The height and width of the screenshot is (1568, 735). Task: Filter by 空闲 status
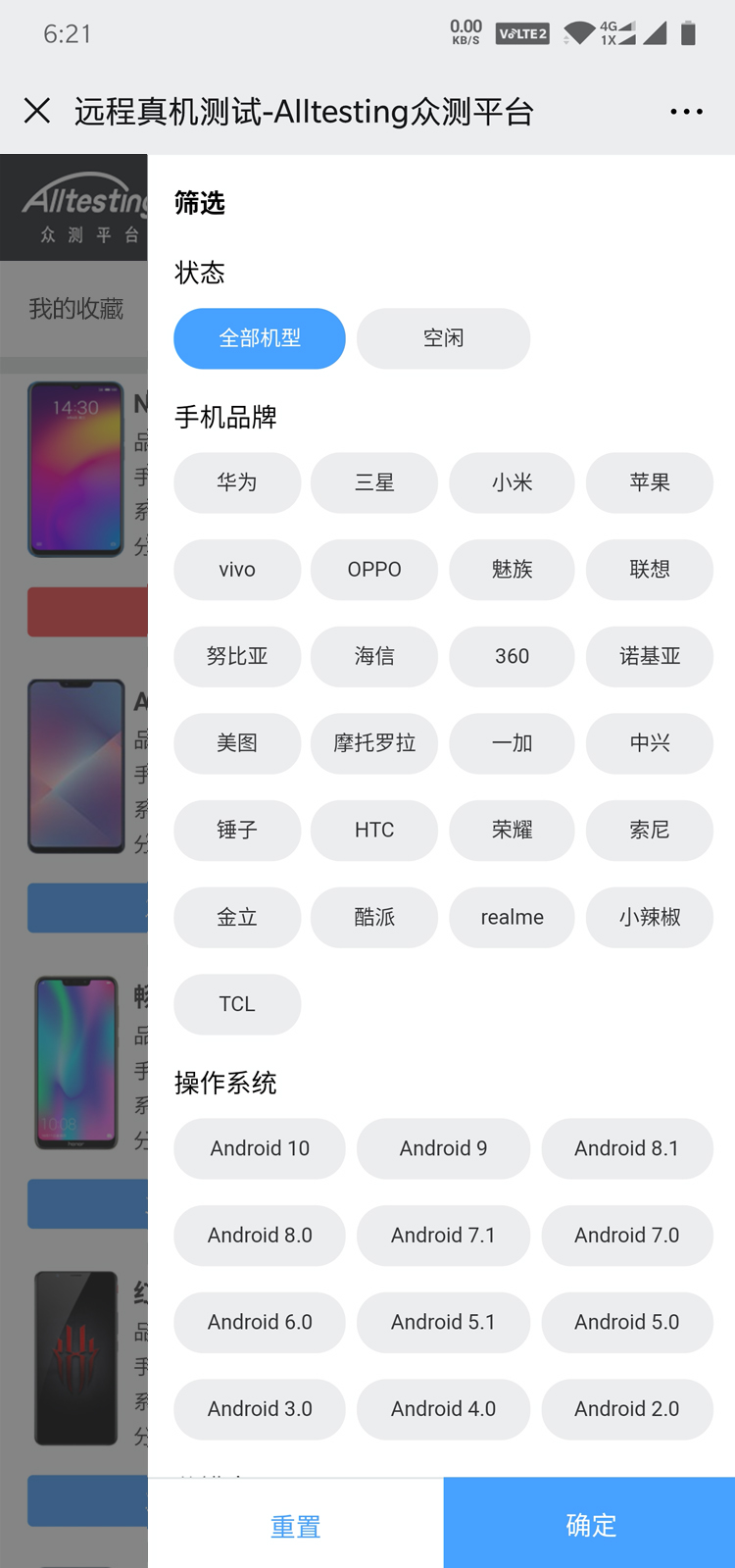pos(443,338)
